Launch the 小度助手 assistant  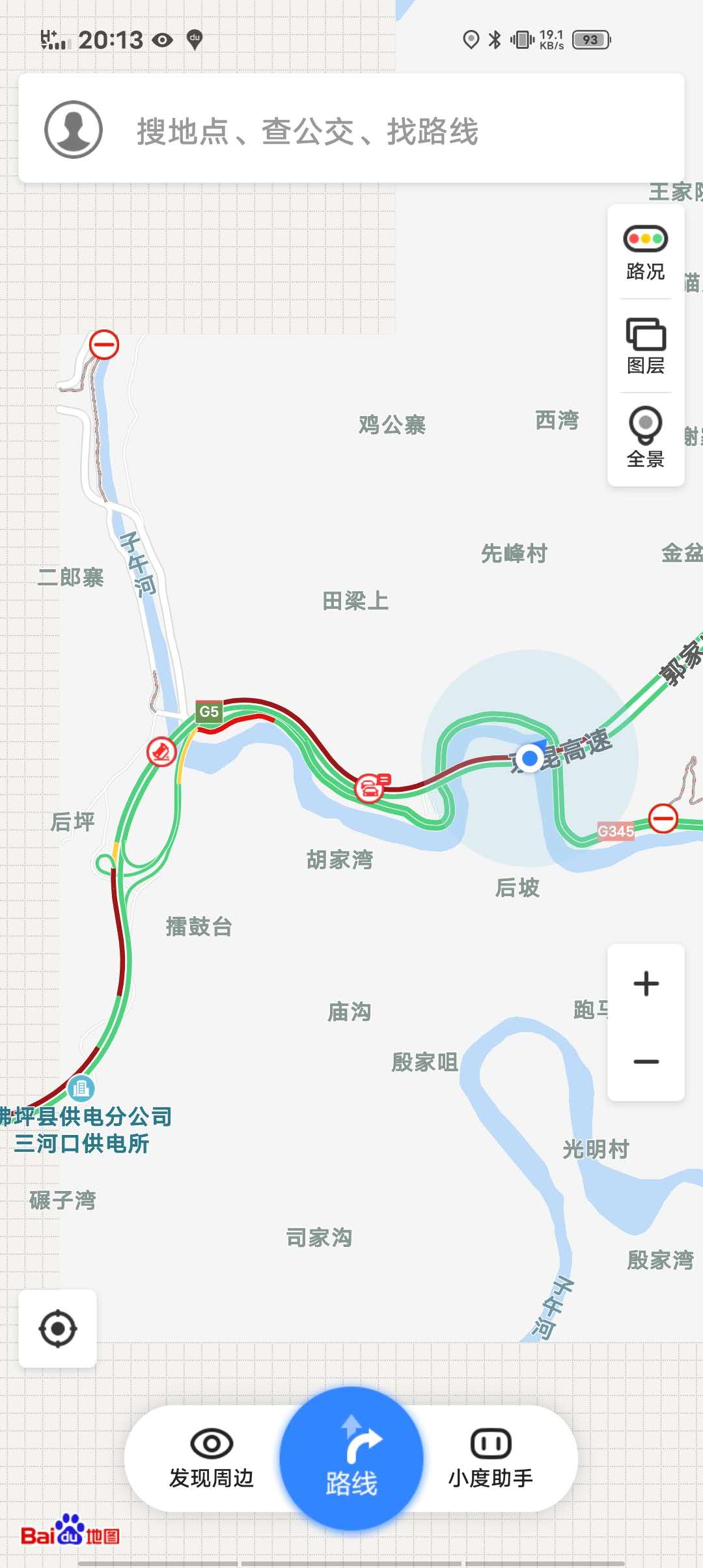click(491, 1459)
